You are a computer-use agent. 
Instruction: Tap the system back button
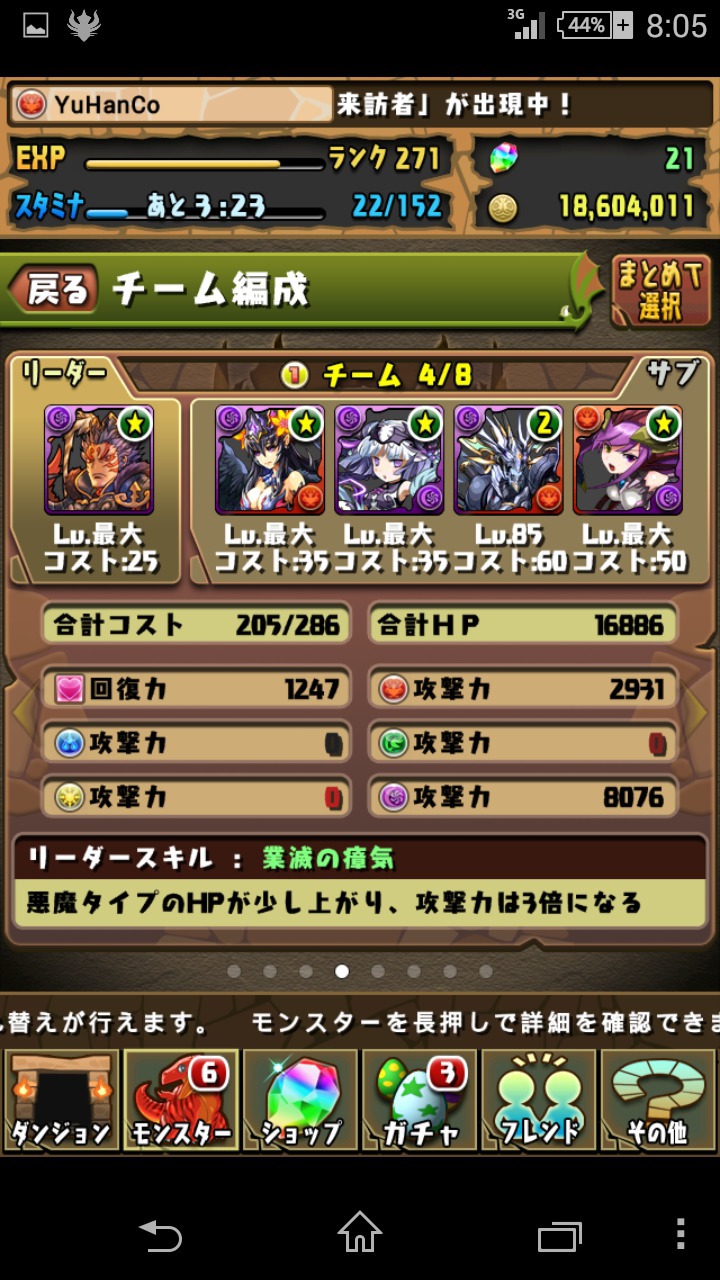[x=160, y=1233]
